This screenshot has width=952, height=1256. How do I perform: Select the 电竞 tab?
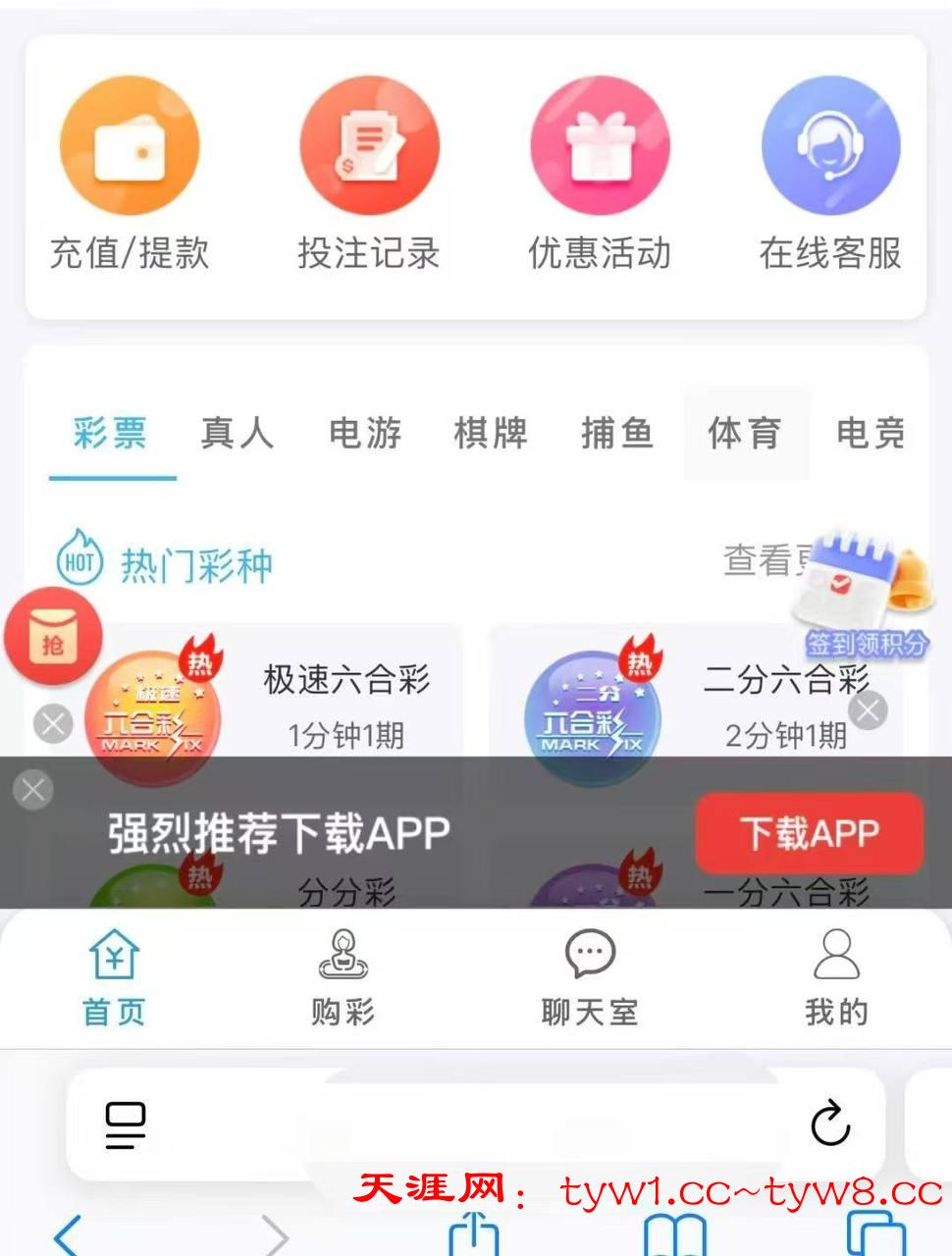[x=871, y=433]
